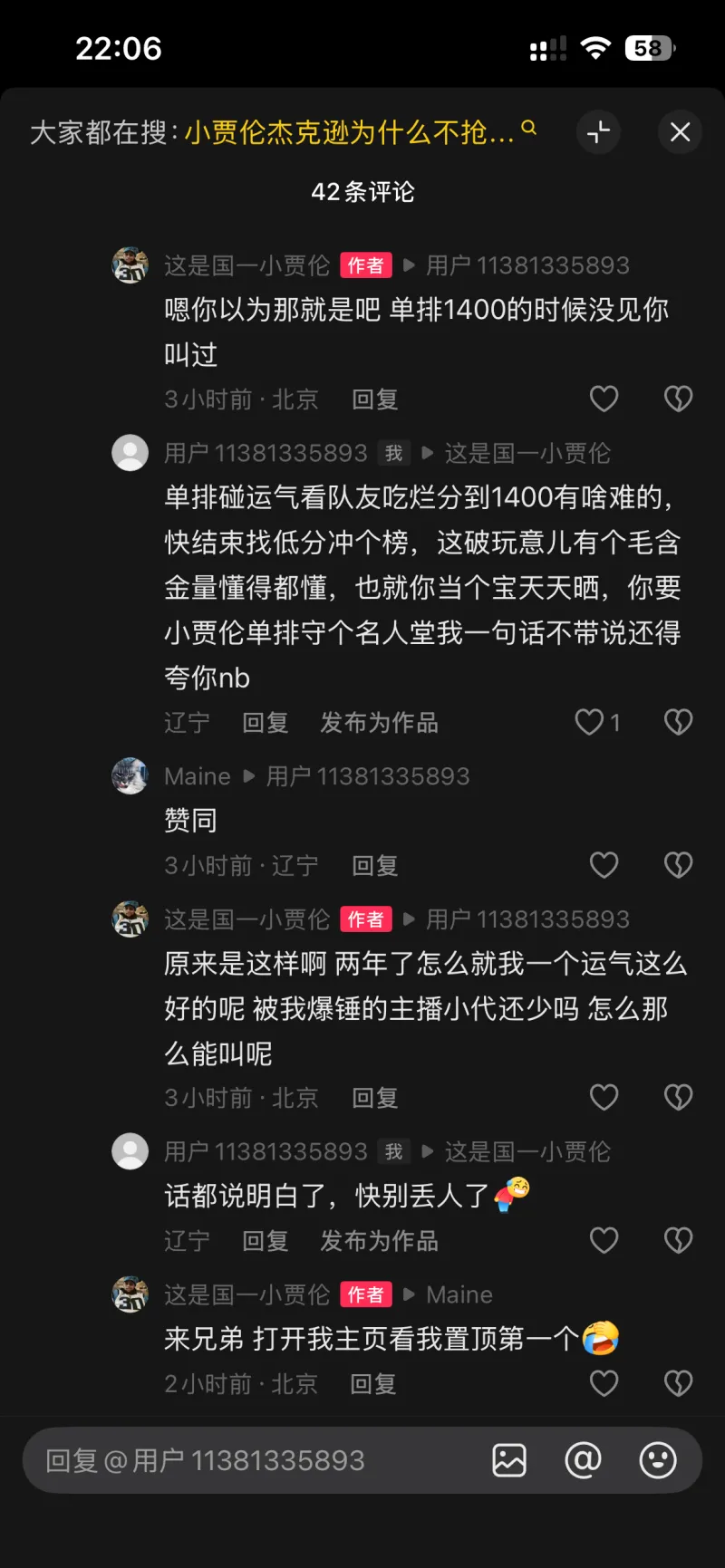Reply to the author's 单排1400 comment

pos(374,399)
